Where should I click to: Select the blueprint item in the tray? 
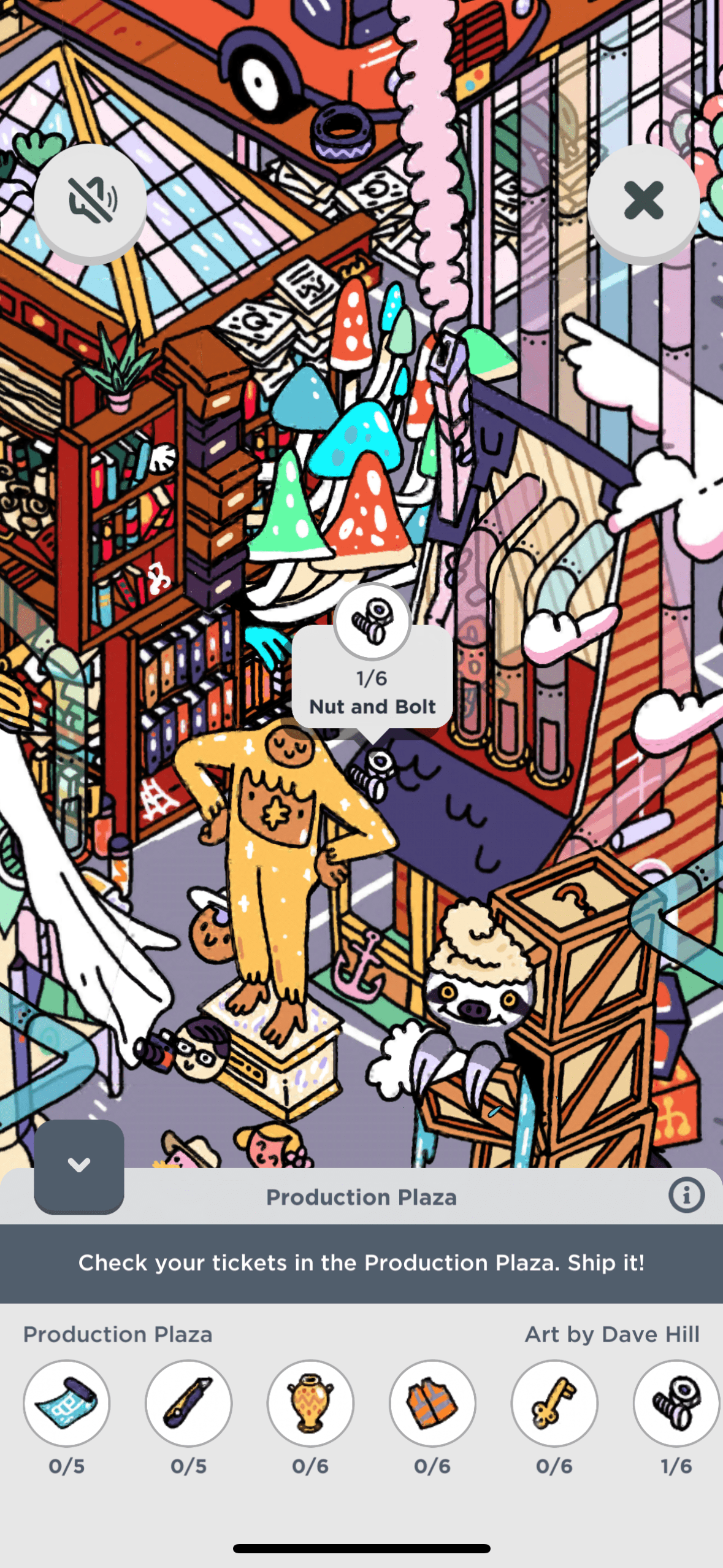(x=67, y=1402)
